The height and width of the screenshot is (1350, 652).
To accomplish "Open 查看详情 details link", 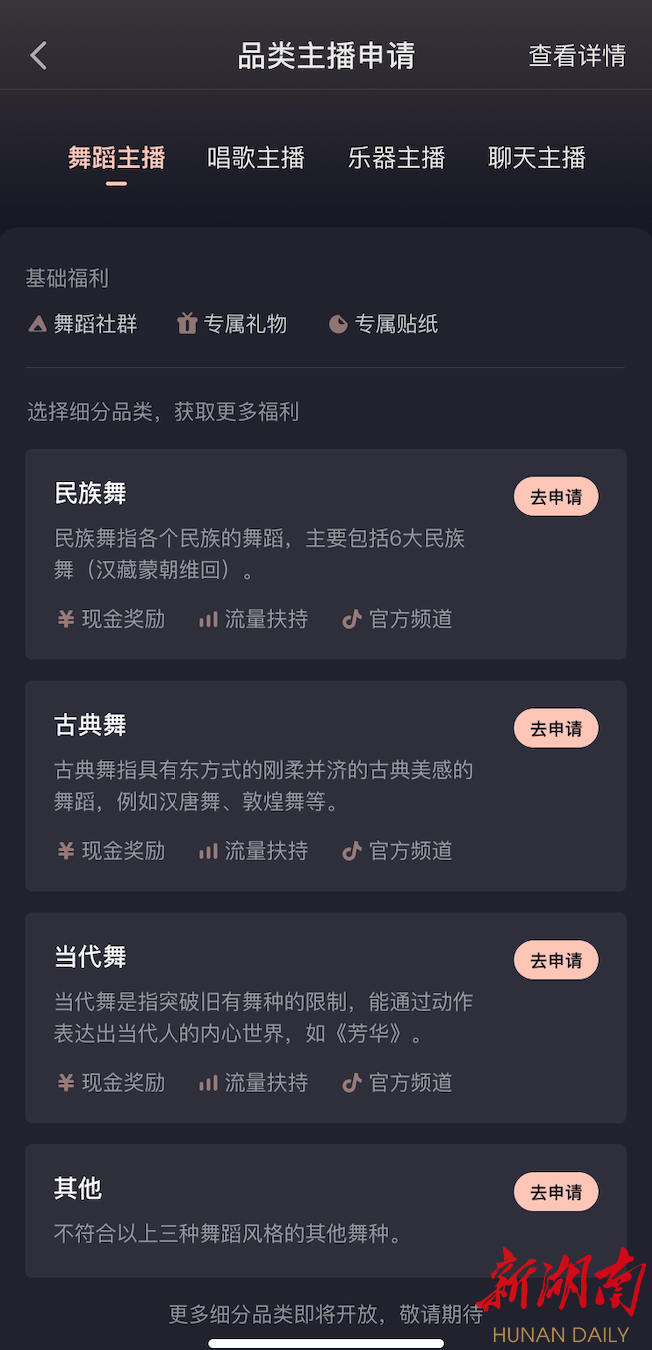I will (x=577, y=56).
